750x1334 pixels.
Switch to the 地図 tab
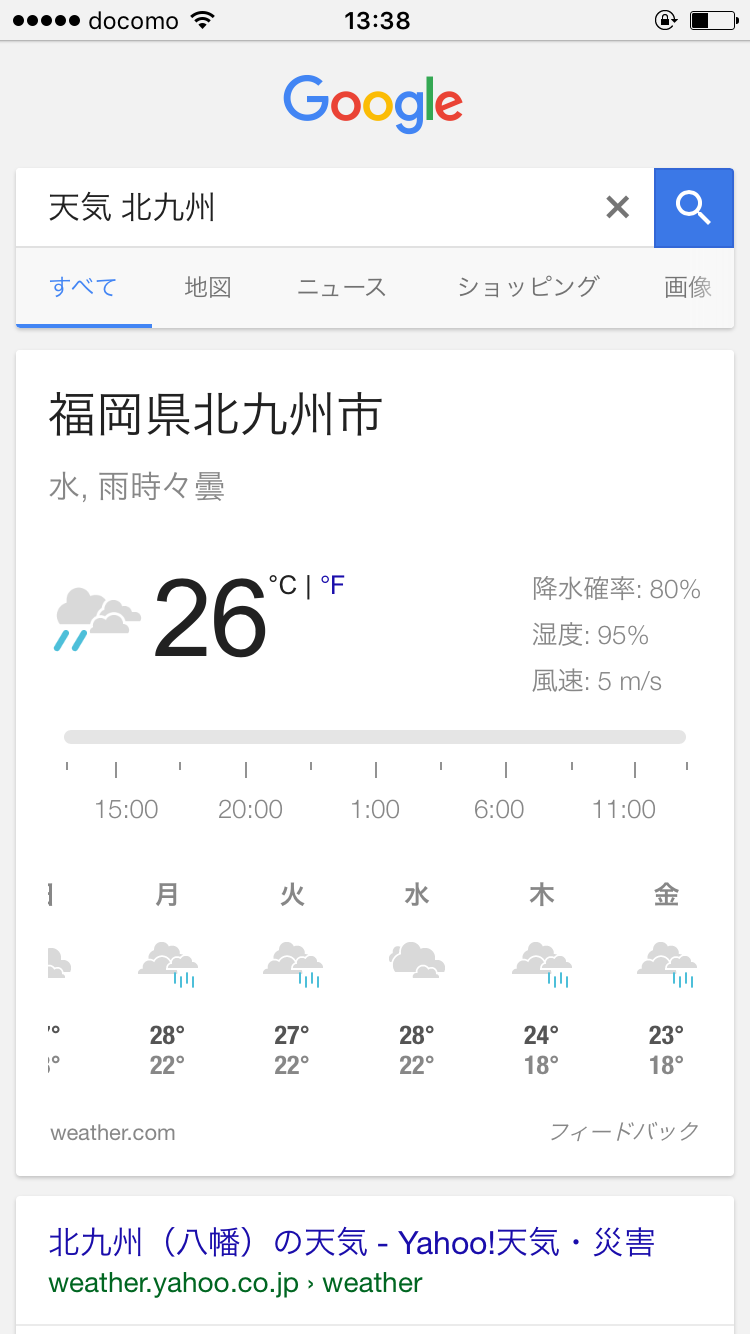pyautogui.click(x=208, y=288)
